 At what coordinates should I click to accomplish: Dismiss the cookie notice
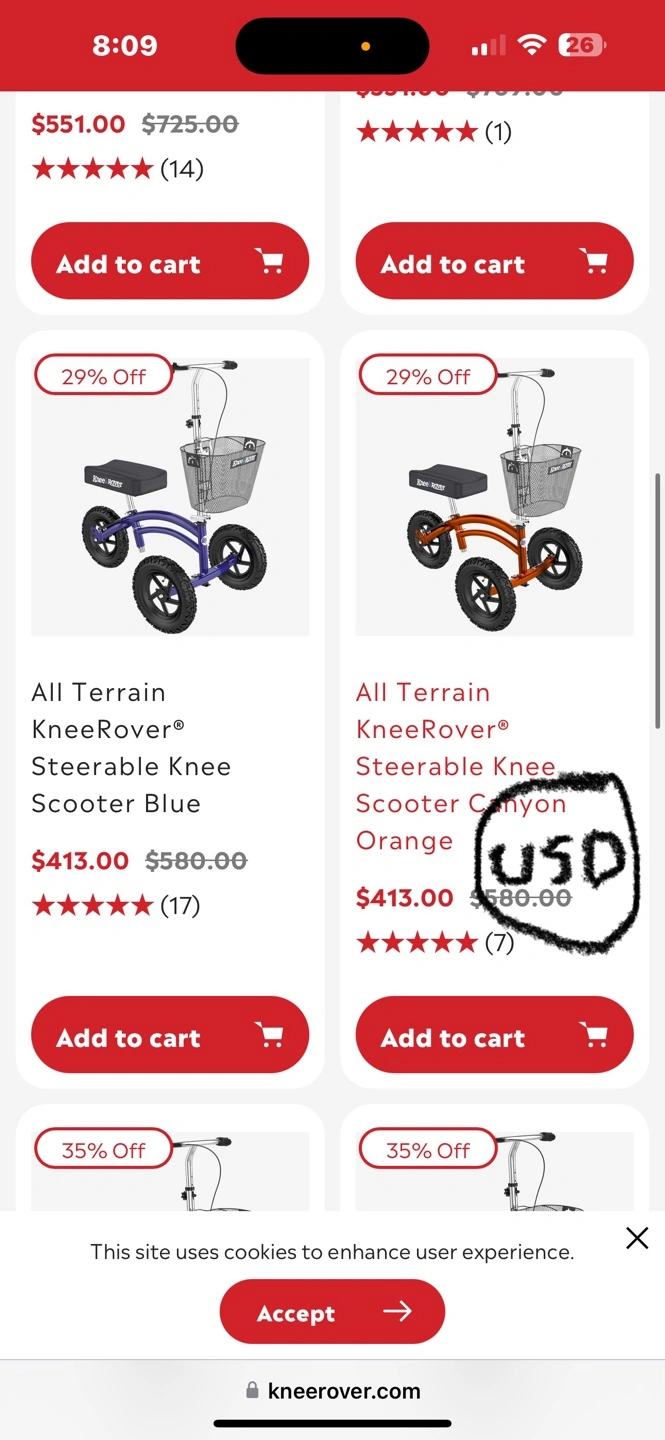coord(637,1238)
